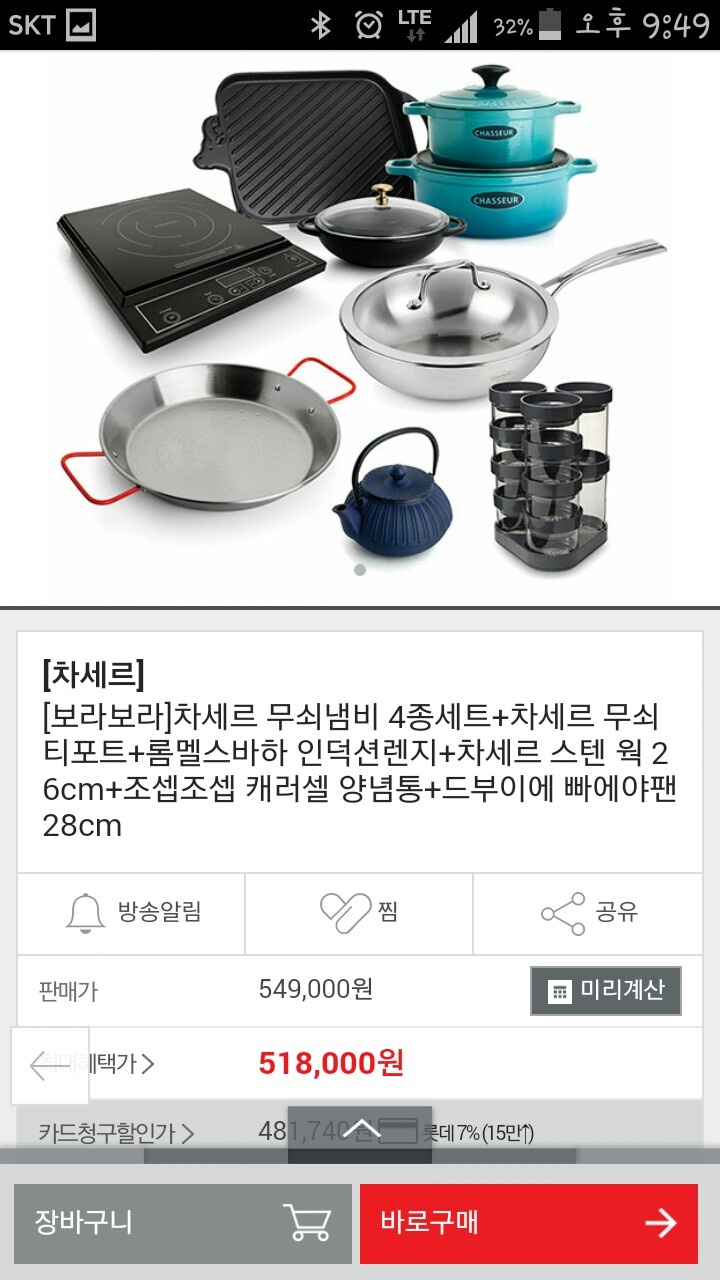
Task: Add product to wishlist with 찜
Action: (x=359, y=912)
